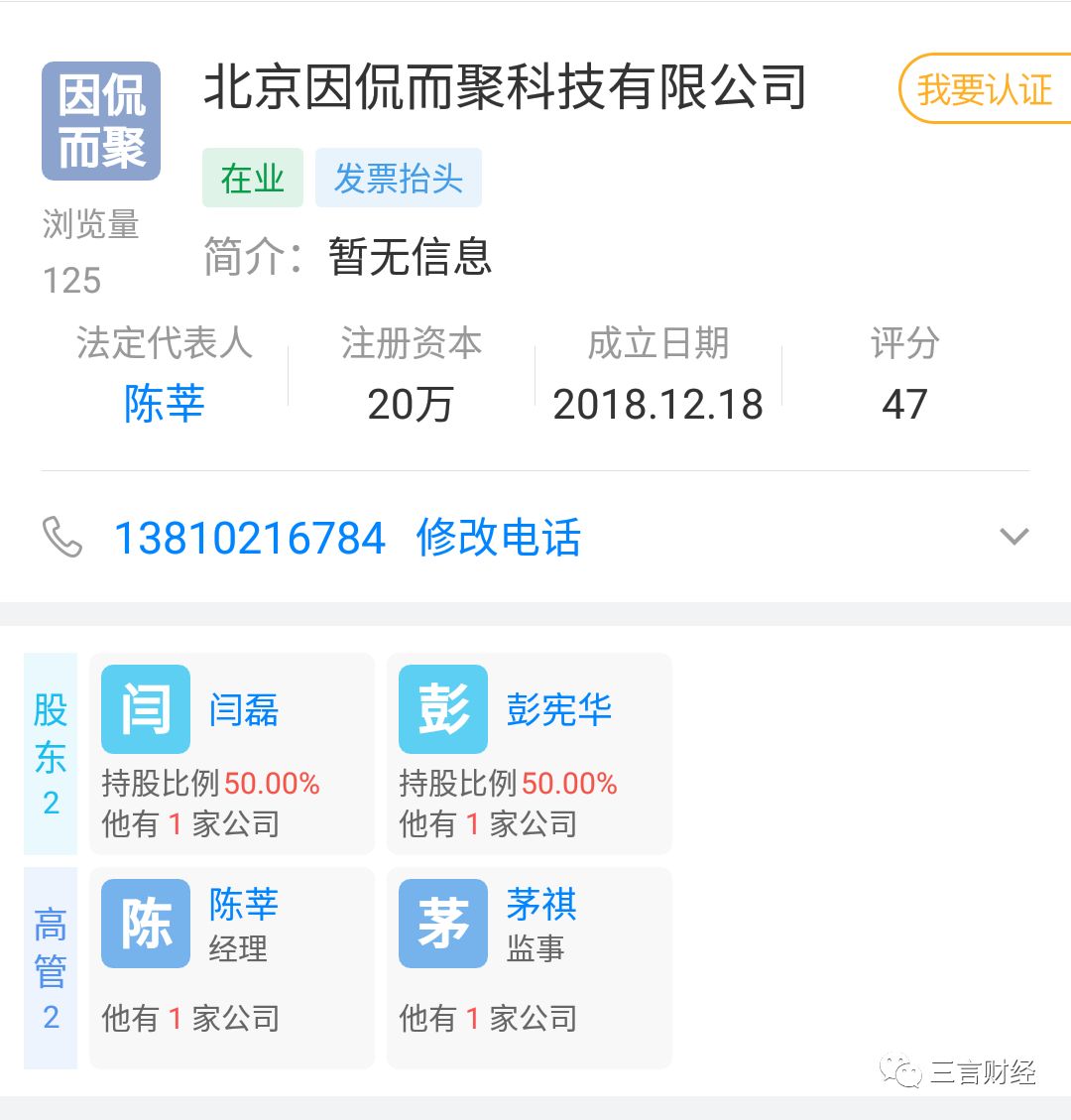Expand the phone contact details chevron

click(1013, 537)
